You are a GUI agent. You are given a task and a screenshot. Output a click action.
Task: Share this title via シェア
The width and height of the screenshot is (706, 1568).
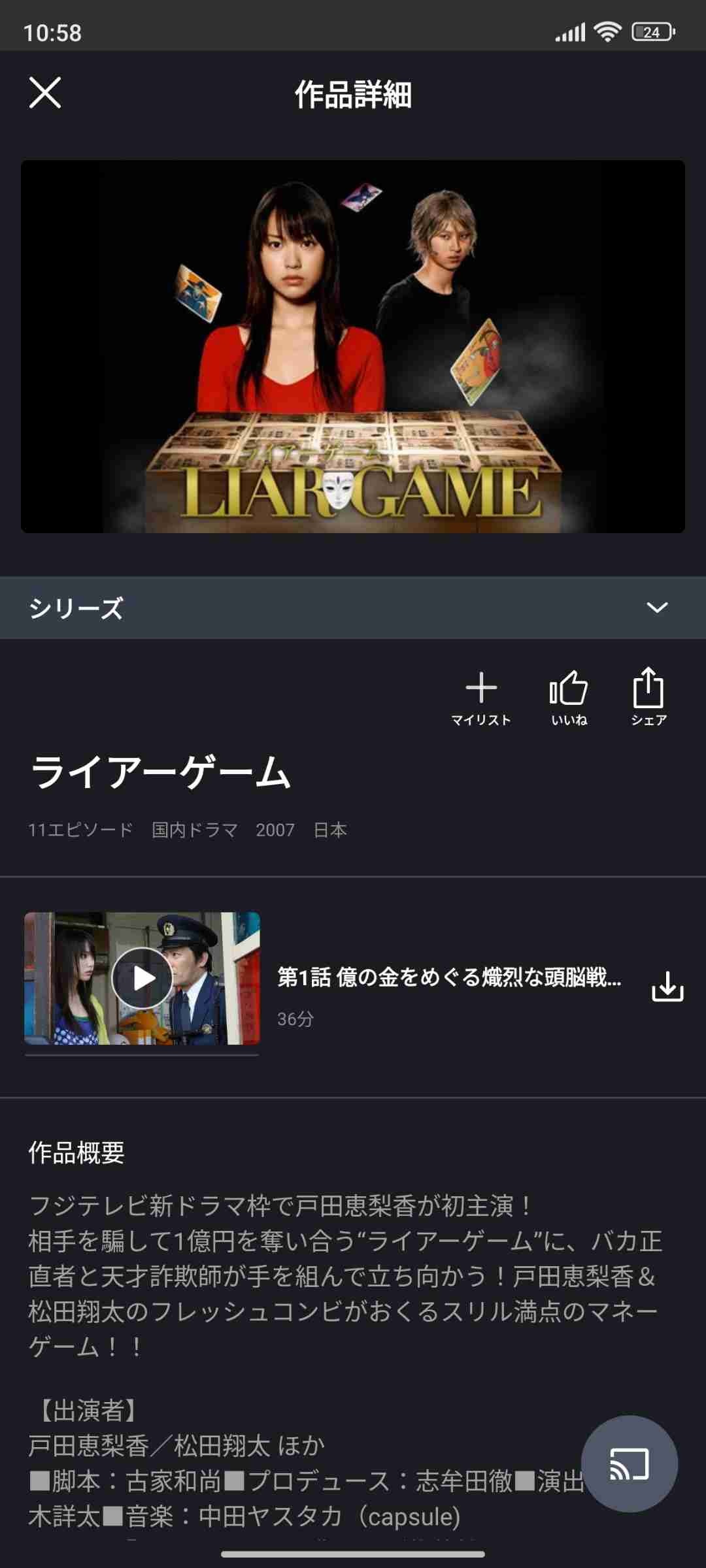pos(648,698)
